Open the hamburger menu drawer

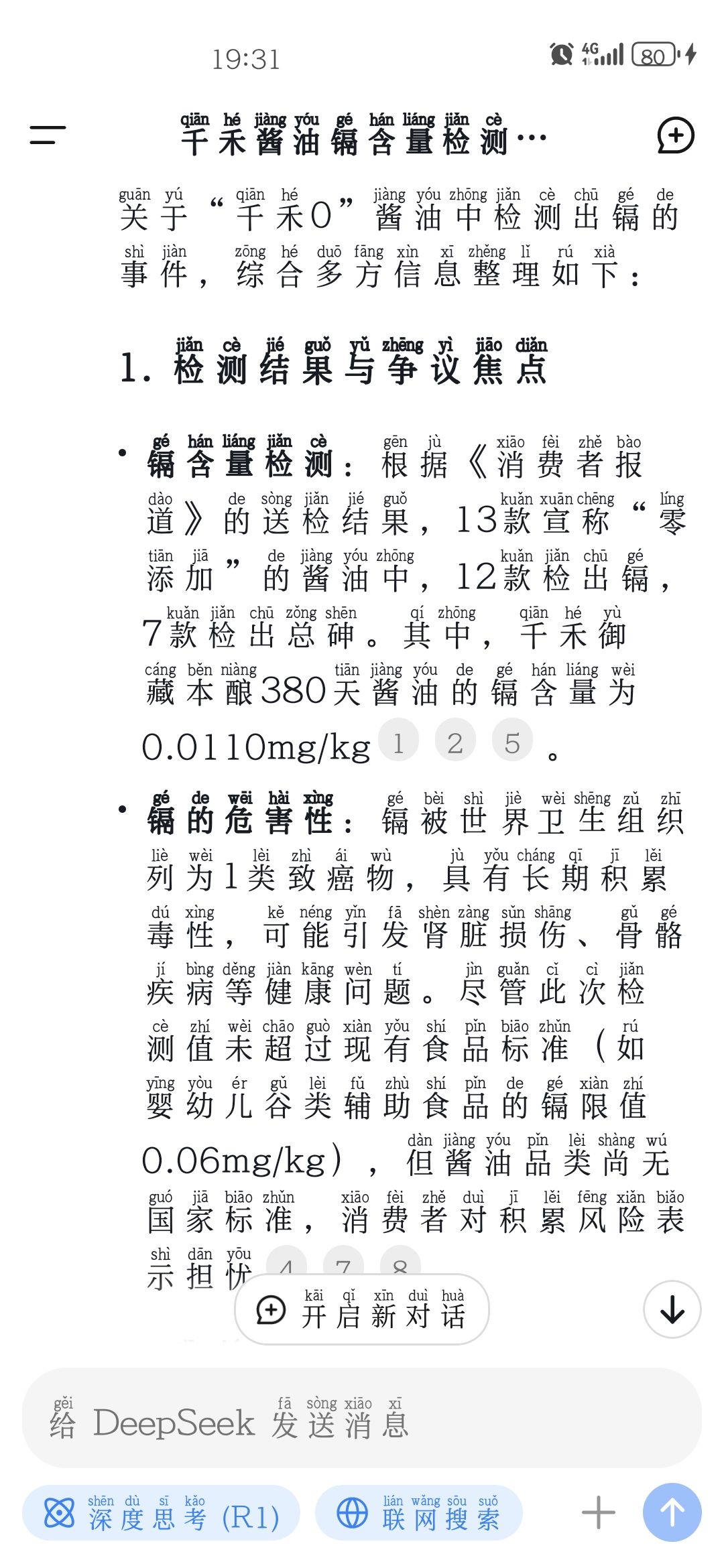pyautogui.click(x=48, y=135)
